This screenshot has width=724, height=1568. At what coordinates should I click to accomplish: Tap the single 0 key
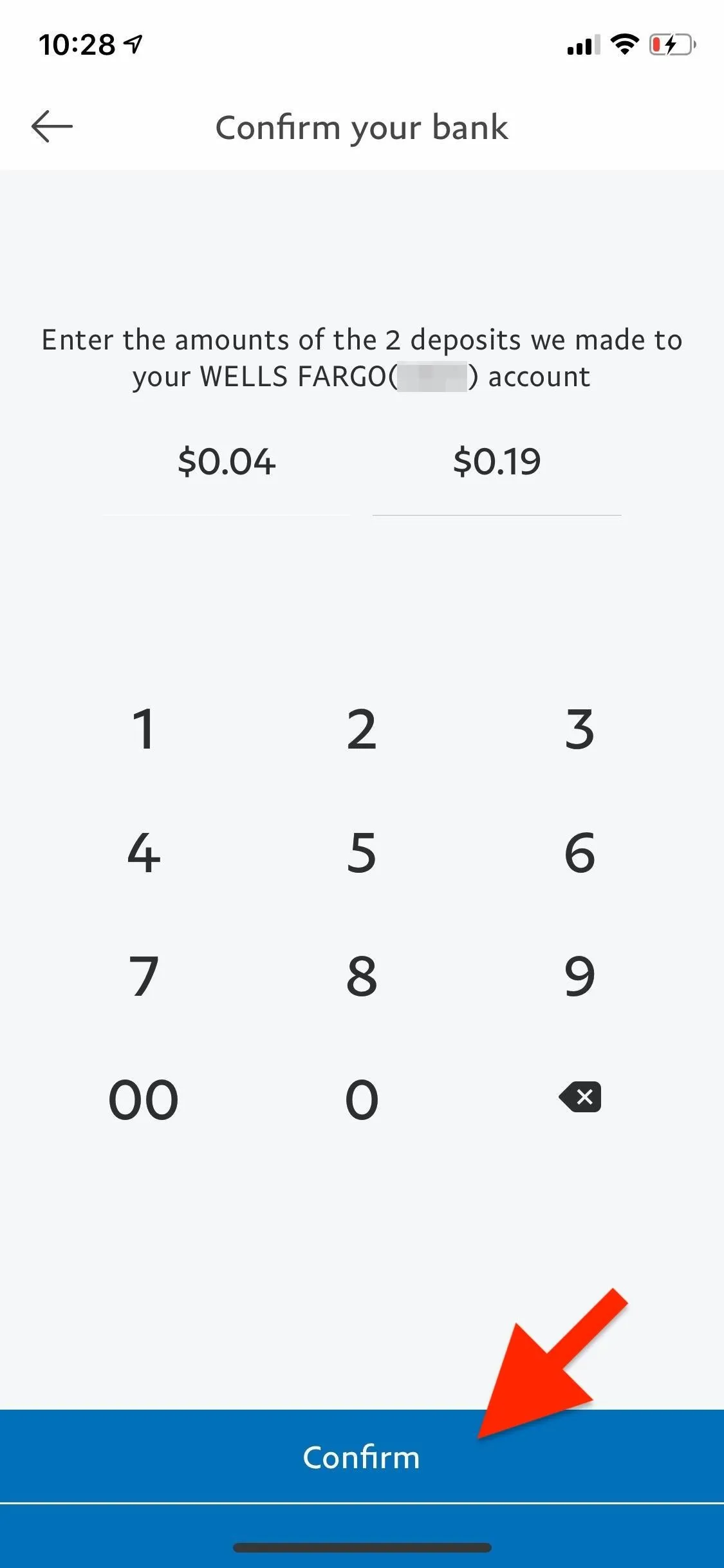(x=362, y=1100)
